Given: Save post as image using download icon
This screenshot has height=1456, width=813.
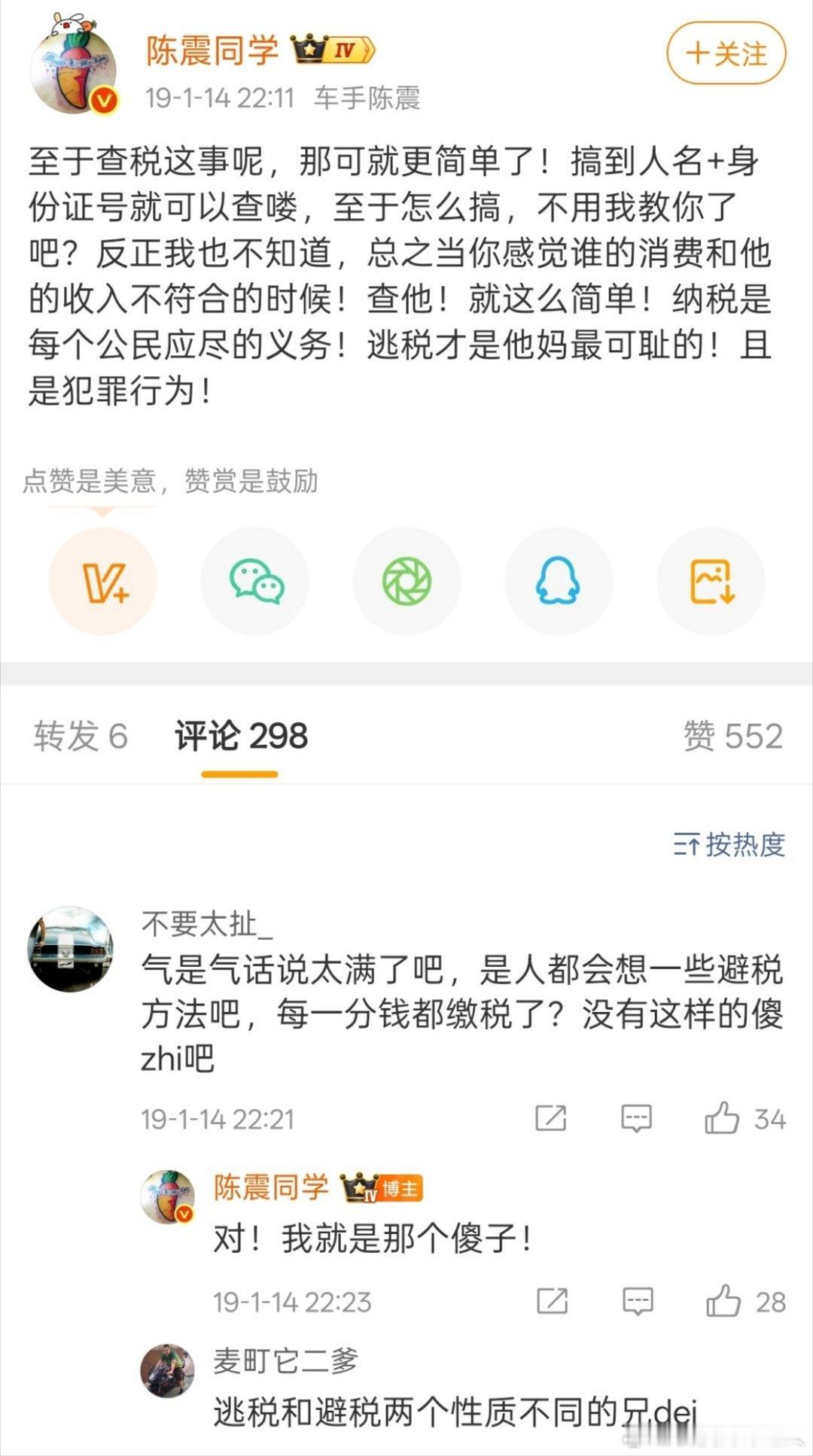Looking at the screenshot, I should (710, 581).
